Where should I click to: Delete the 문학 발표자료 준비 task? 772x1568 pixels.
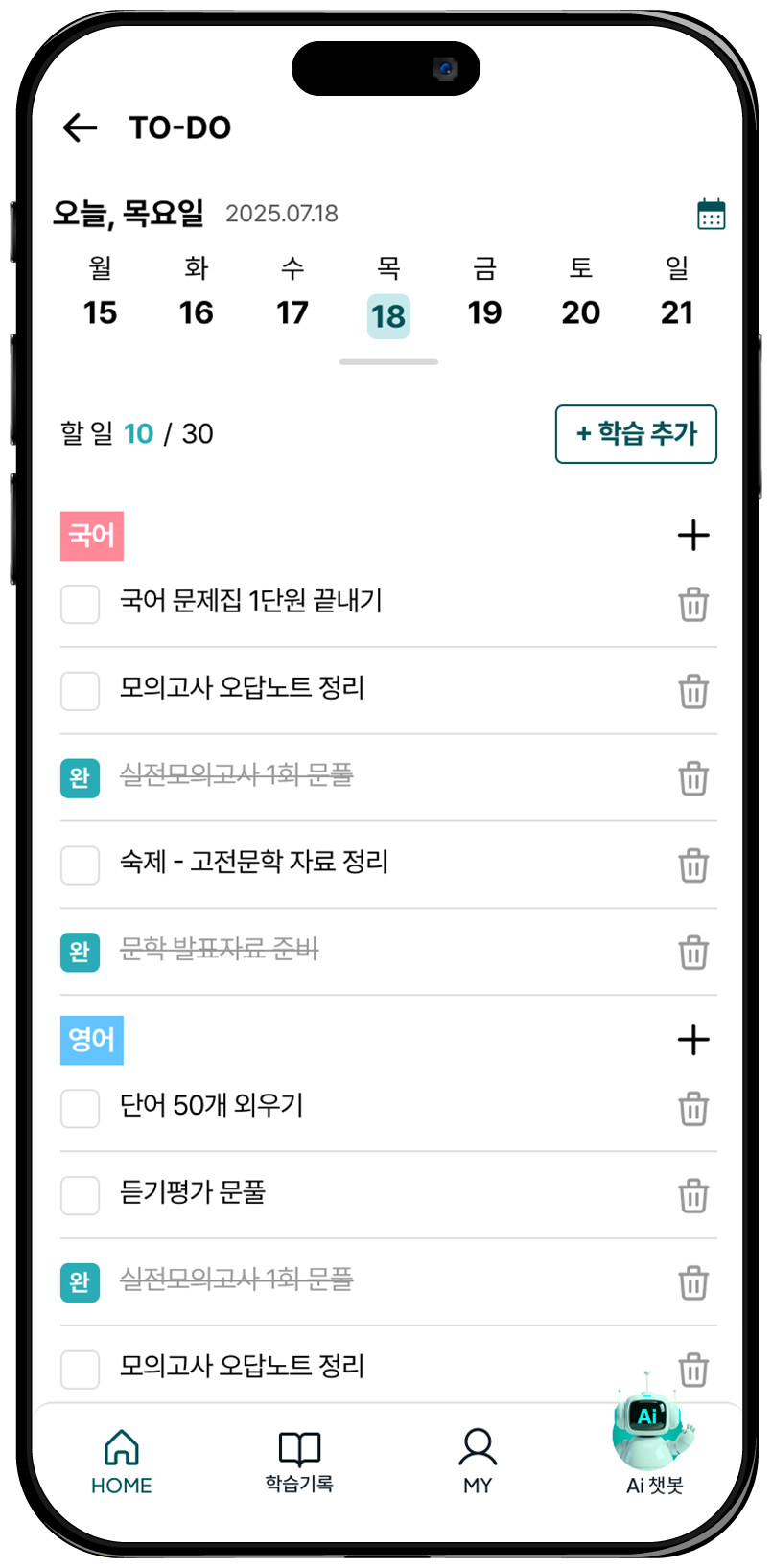[x=693, y=953]
